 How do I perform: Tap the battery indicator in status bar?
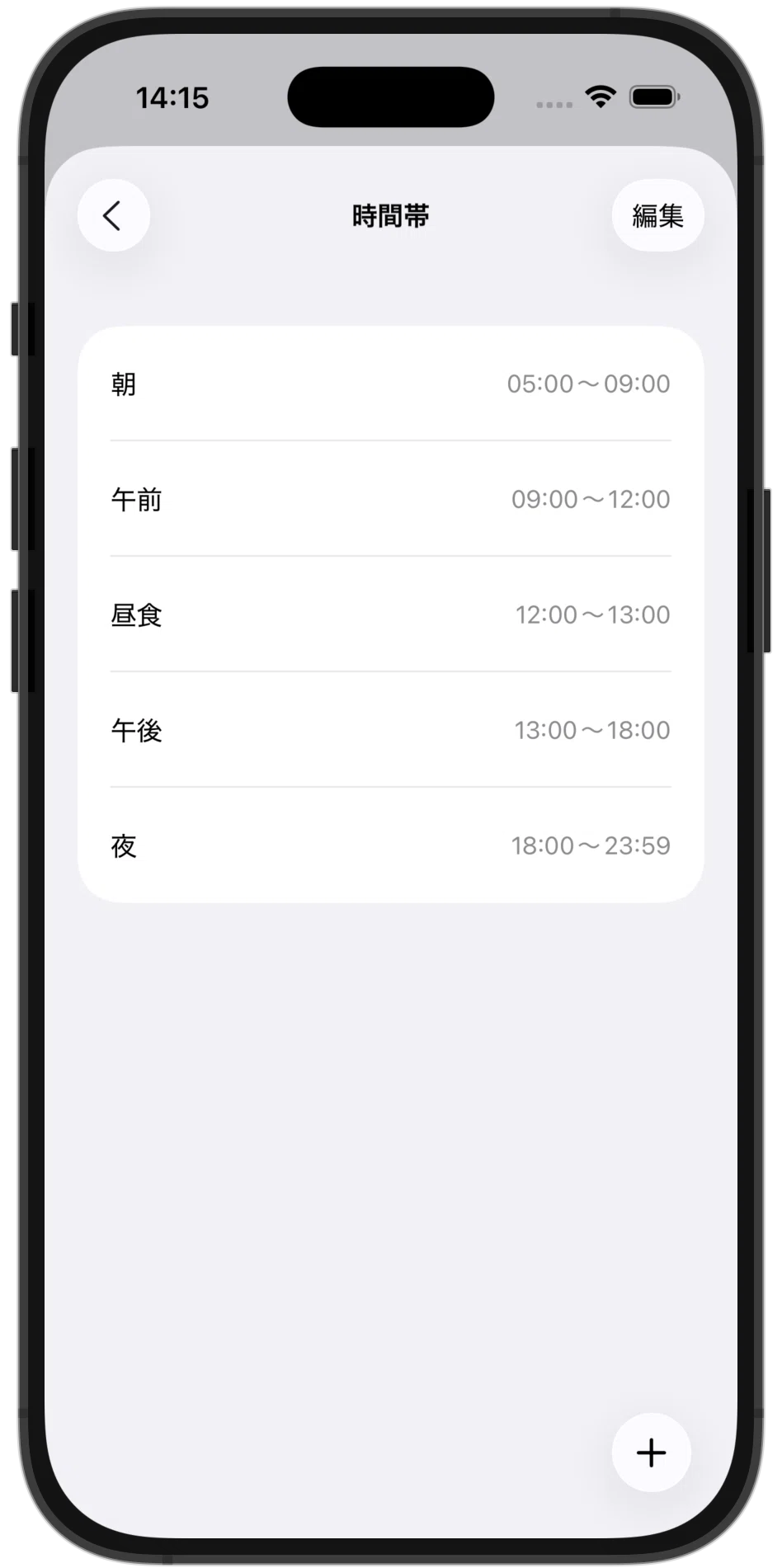(653, 97)
